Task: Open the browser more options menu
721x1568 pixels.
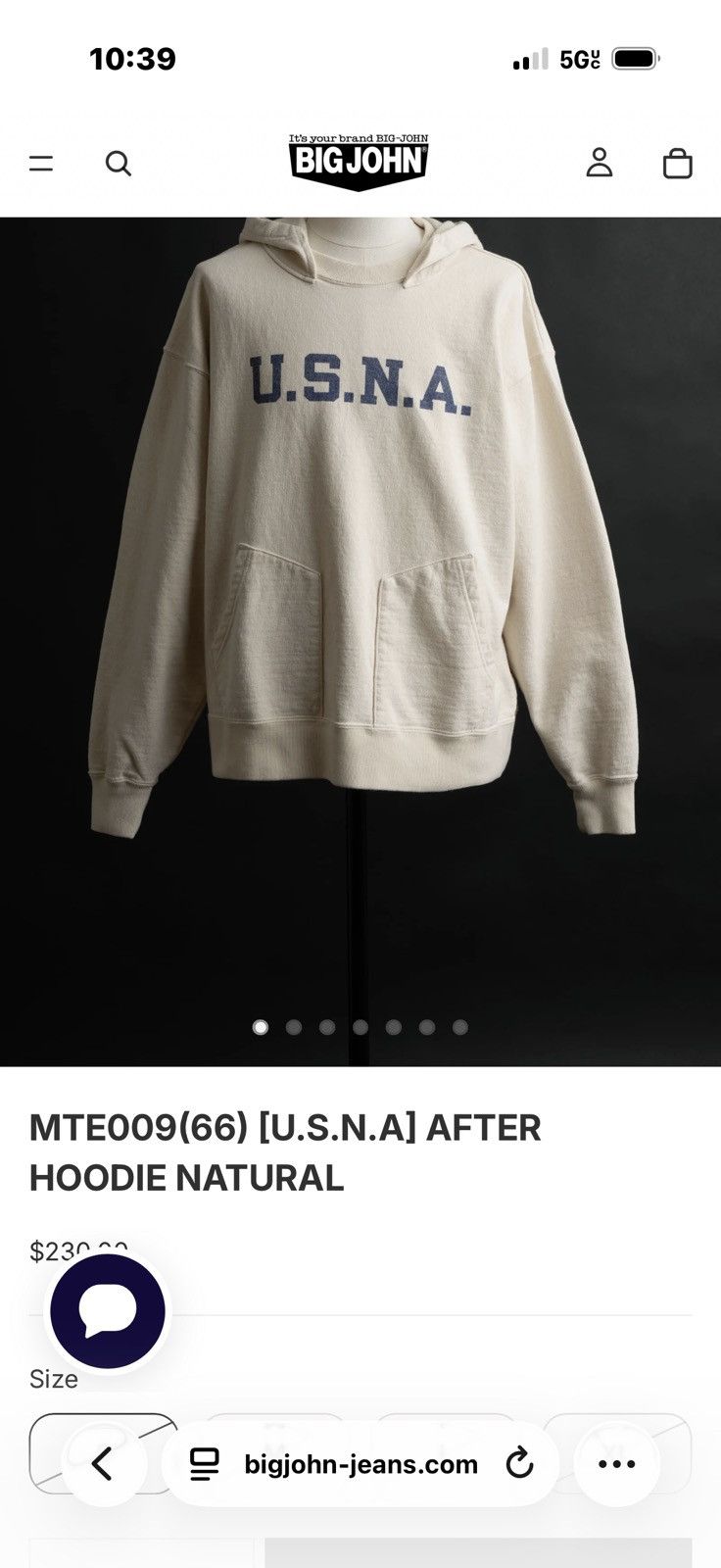Action: click(617, 1465)
